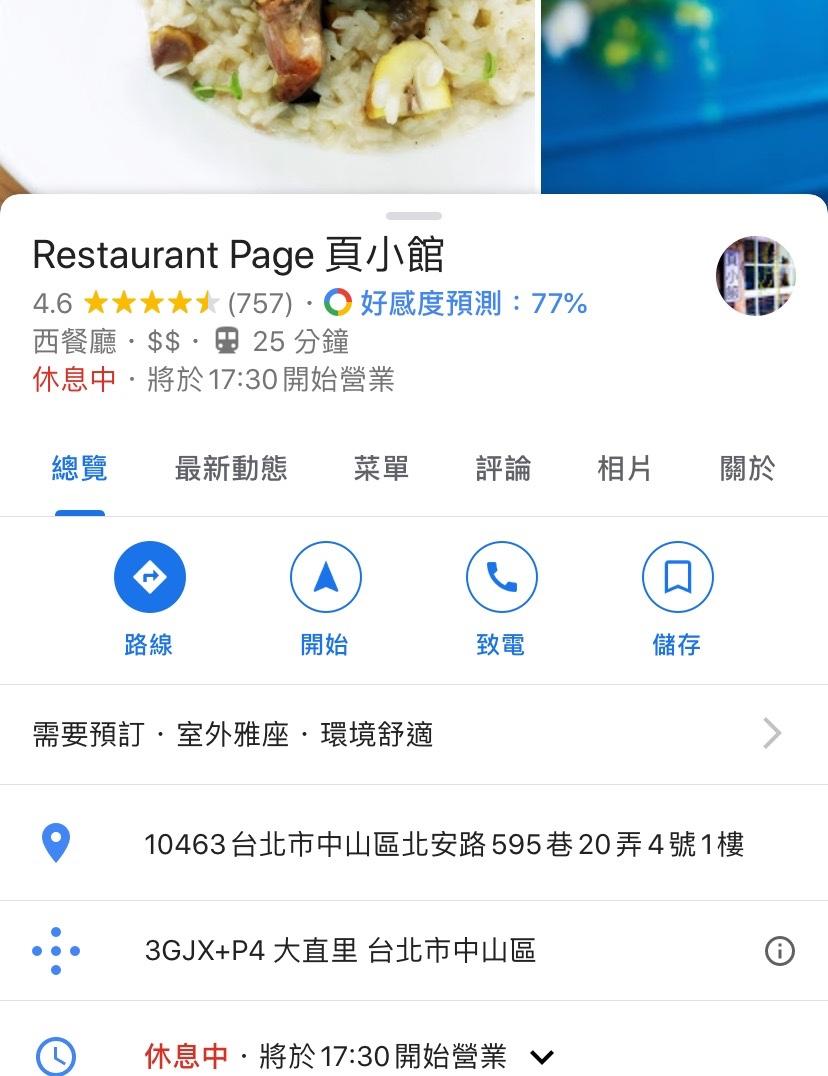Screen dimensions: 828x1076
Task: Open the plus code info icon
Action: (x=779, y=951)
